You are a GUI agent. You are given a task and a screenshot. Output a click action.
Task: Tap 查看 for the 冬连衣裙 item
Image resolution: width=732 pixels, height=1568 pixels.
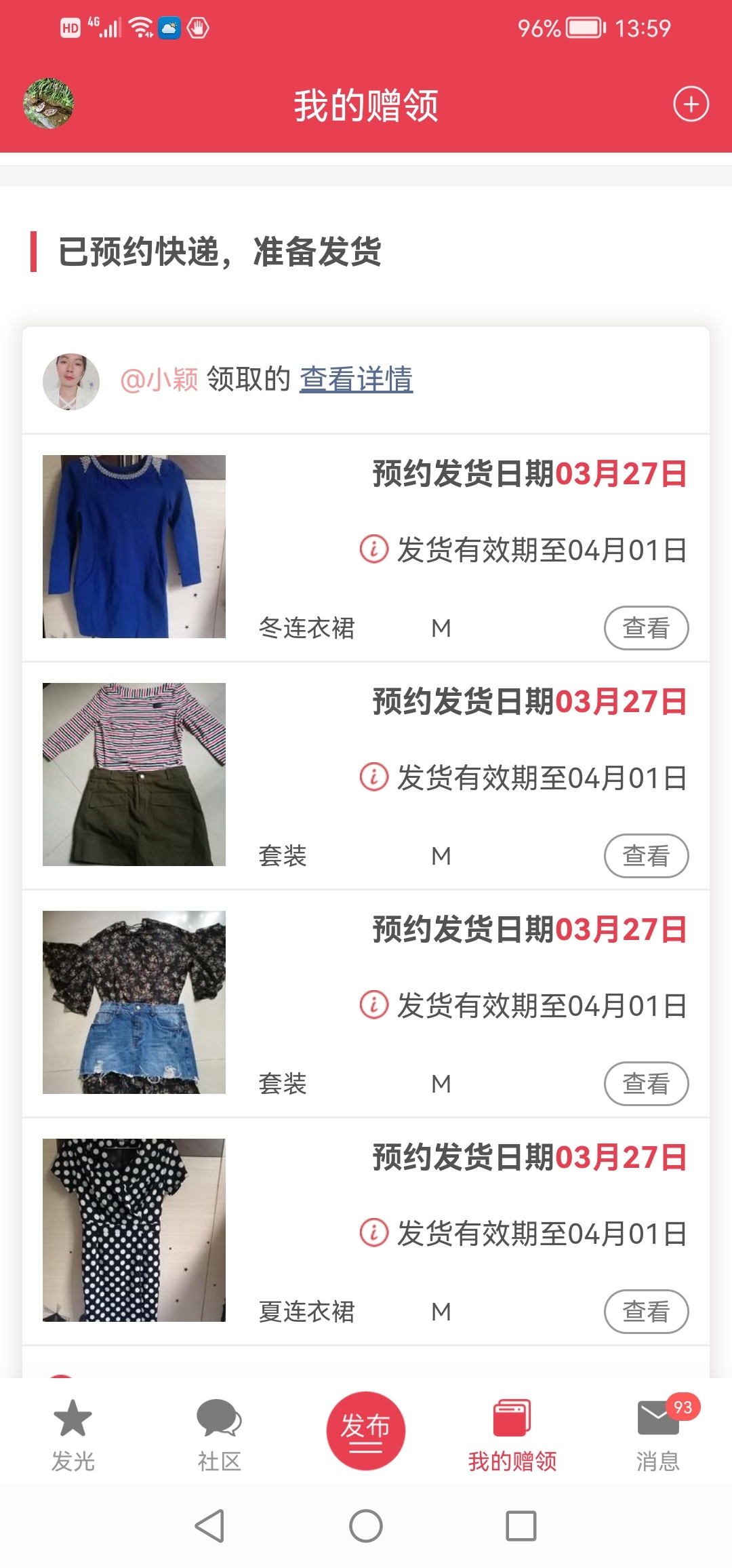(646, 628)
